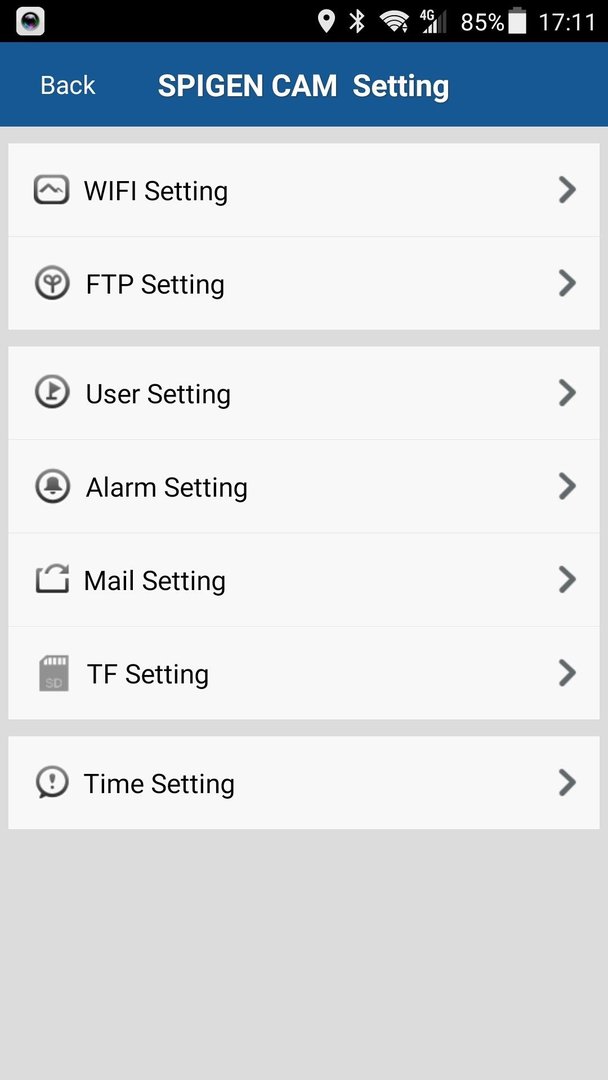Open Time Setting
This screenshot has height=1080, width=608.
click(x=304, y=782)
